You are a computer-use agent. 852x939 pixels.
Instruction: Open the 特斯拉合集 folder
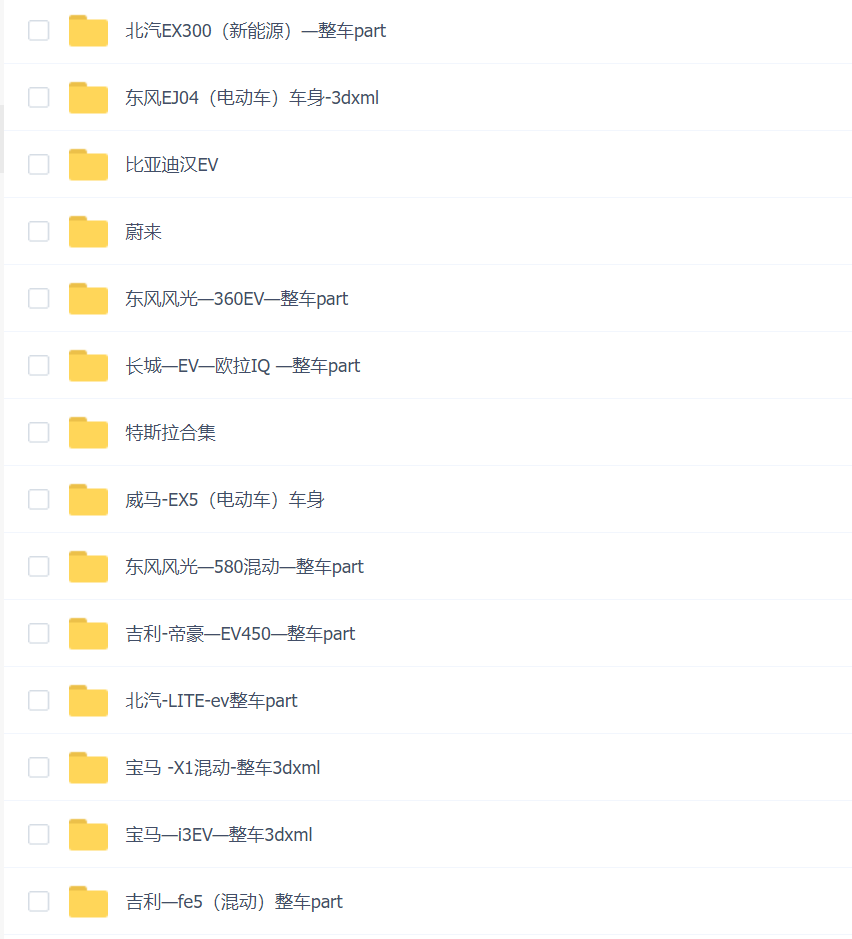[x=170, y=433]
